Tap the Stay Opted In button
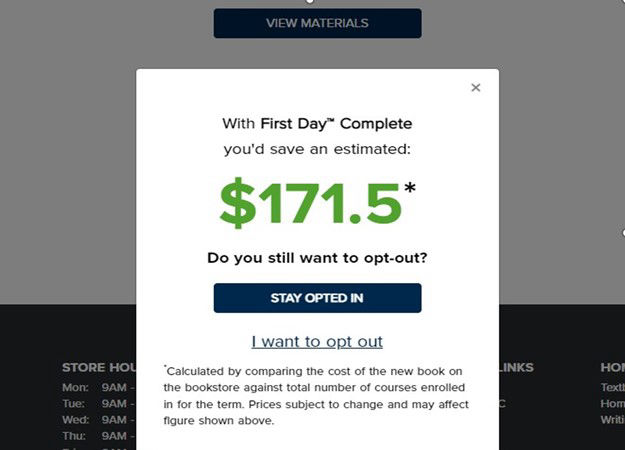The height and width of the screenshot is (450, 625). click(317, 298)
